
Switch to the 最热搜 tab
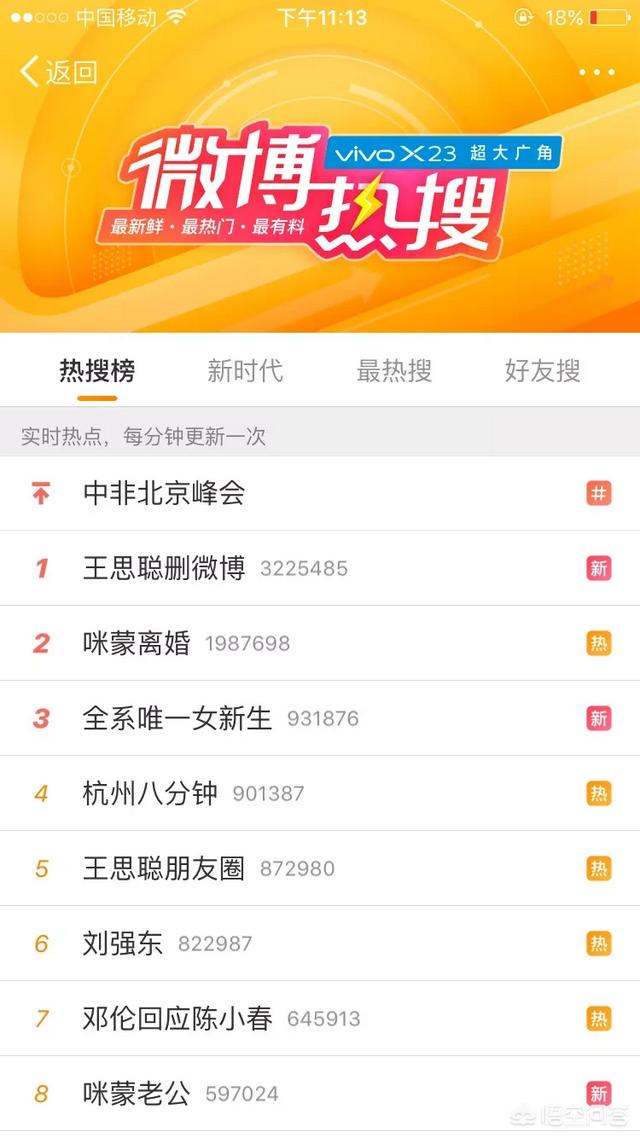click(x=394, y=371)
